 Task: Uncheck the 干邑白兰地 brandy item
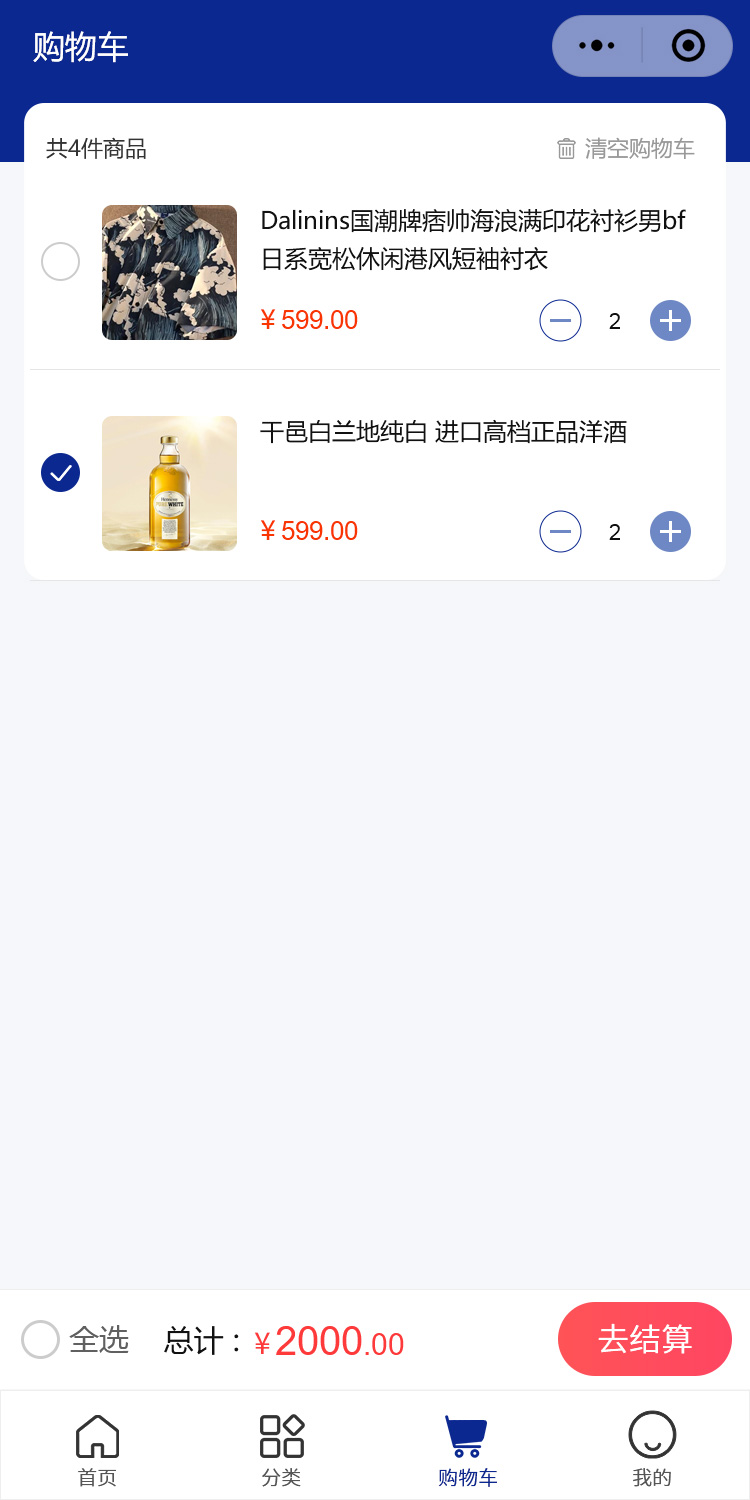[x=60, y=473]
